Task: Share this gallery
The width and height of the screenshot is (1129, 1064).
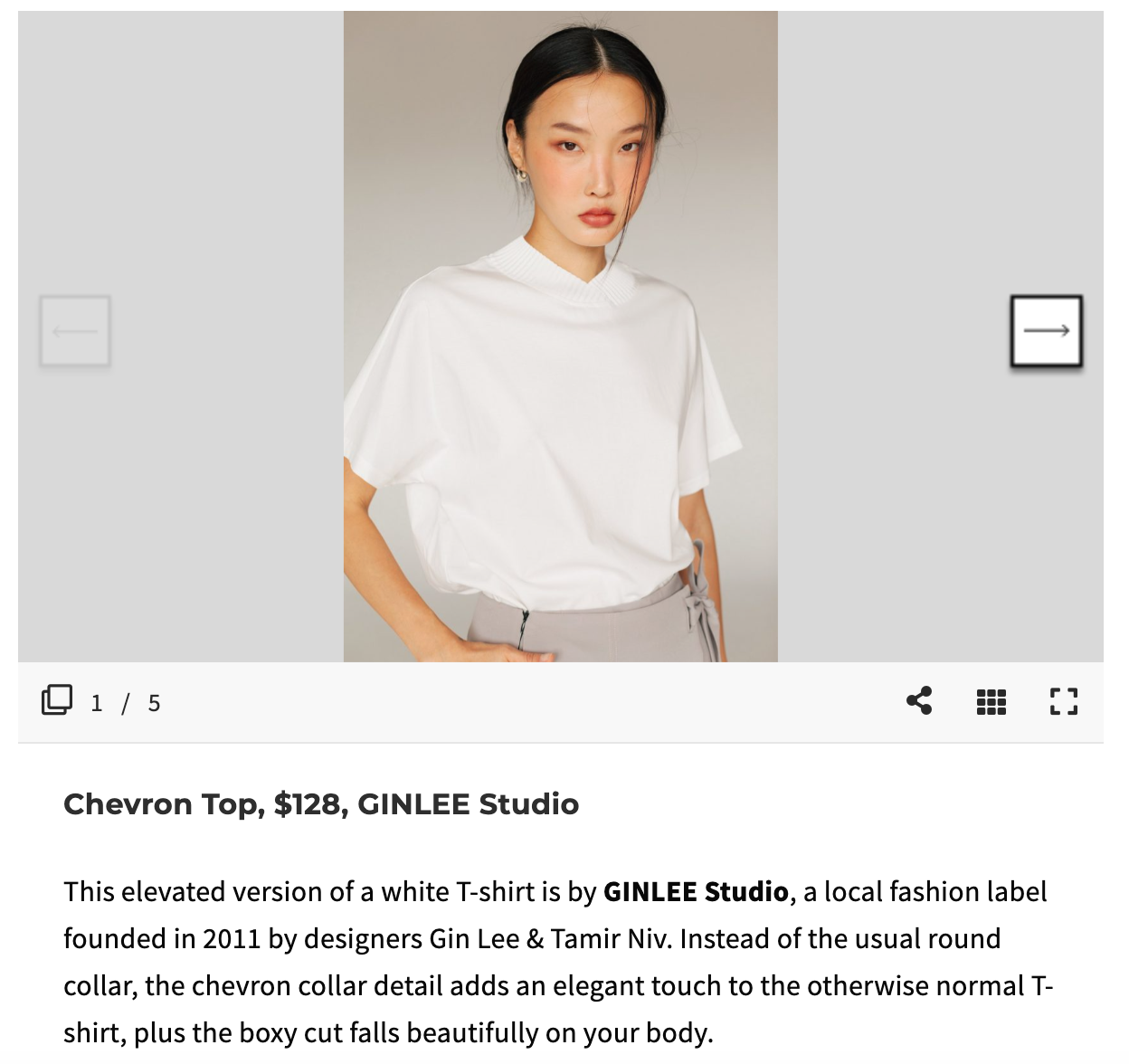Action: (x=919, y=701)
